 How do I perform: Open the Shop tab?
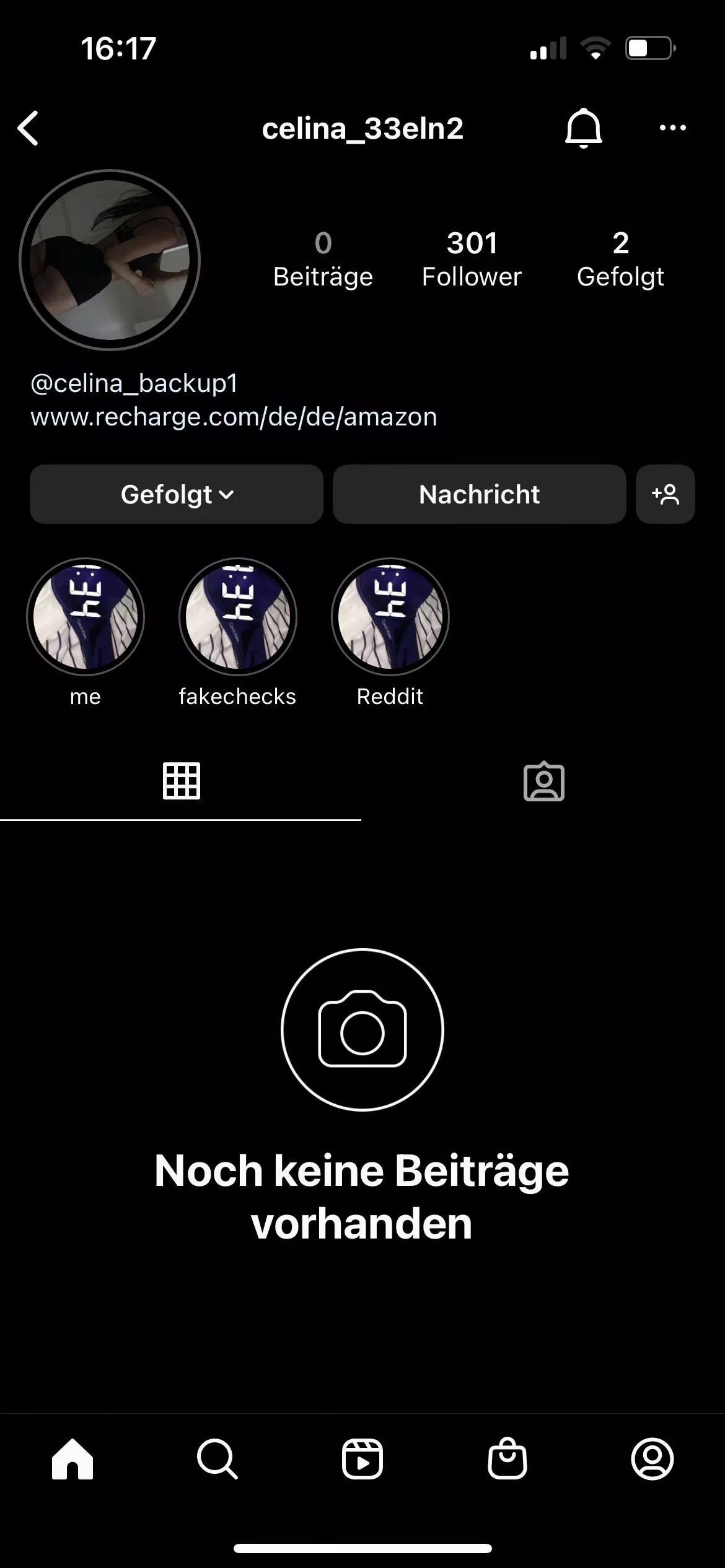click(507, 1459)
